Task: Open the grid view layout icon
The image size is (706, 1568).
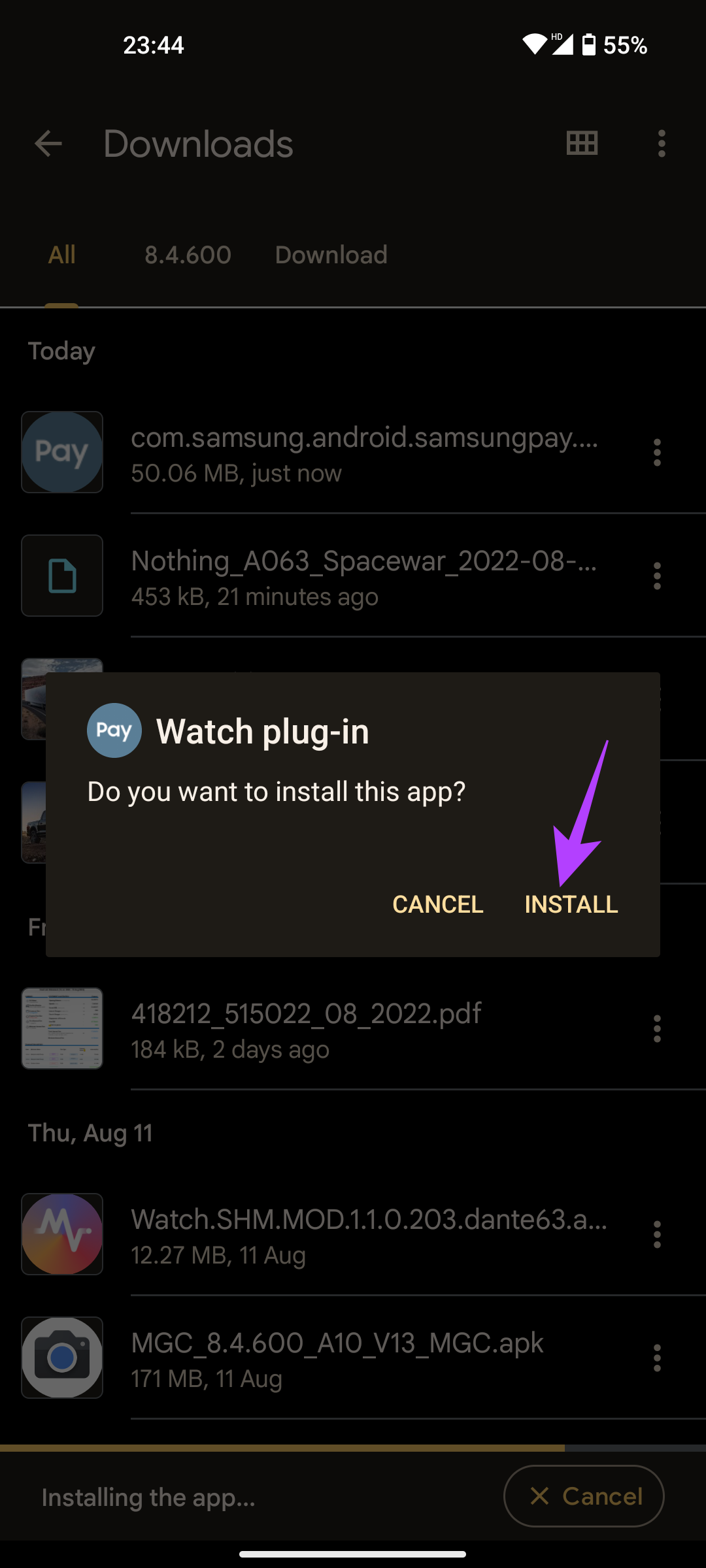Action: point(580,144)
